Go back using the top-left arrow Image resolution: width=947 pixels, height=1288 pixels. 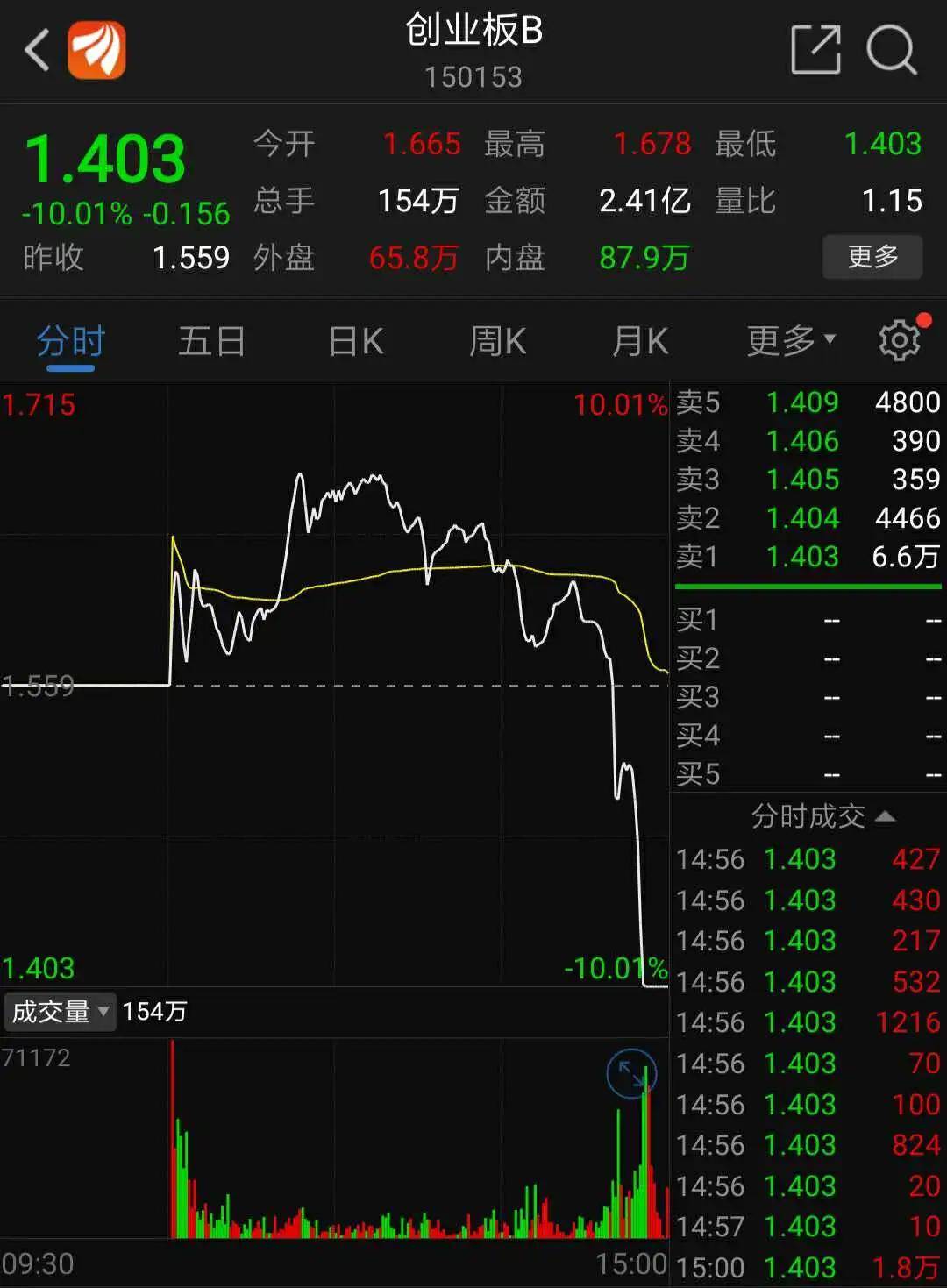point(37,50)
